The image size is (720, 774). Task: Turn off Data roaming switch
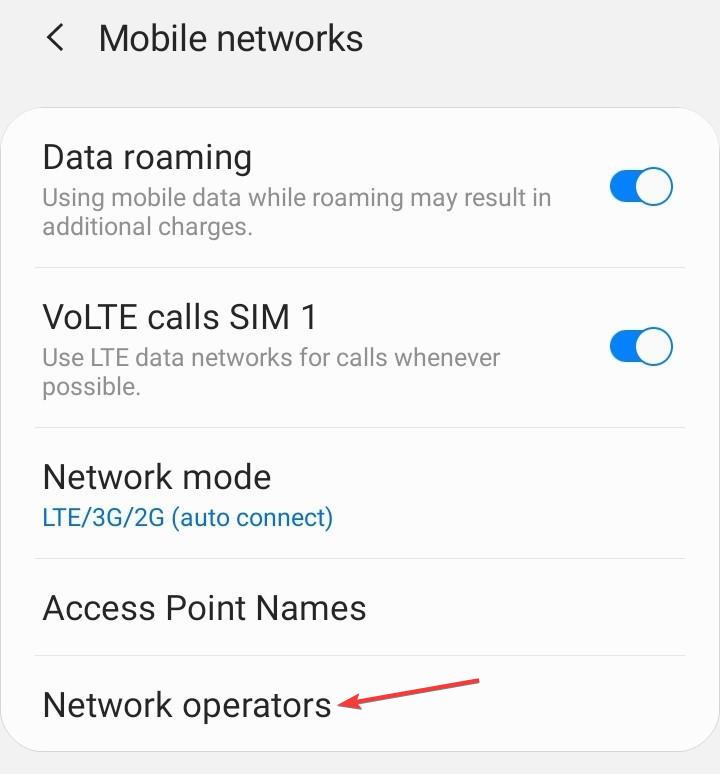click(x=641, y=187)
